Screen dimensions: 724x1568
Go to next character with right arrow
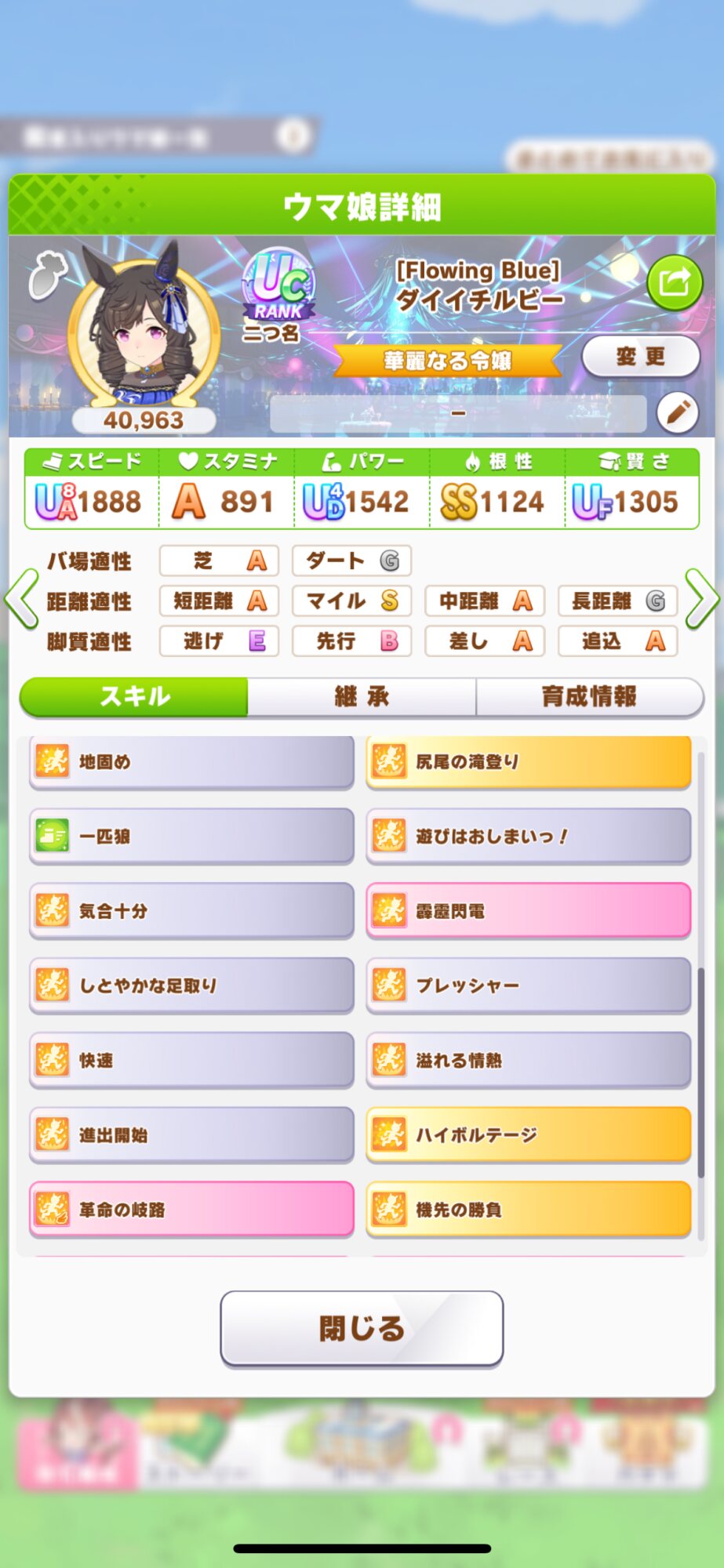pos(702,600)
